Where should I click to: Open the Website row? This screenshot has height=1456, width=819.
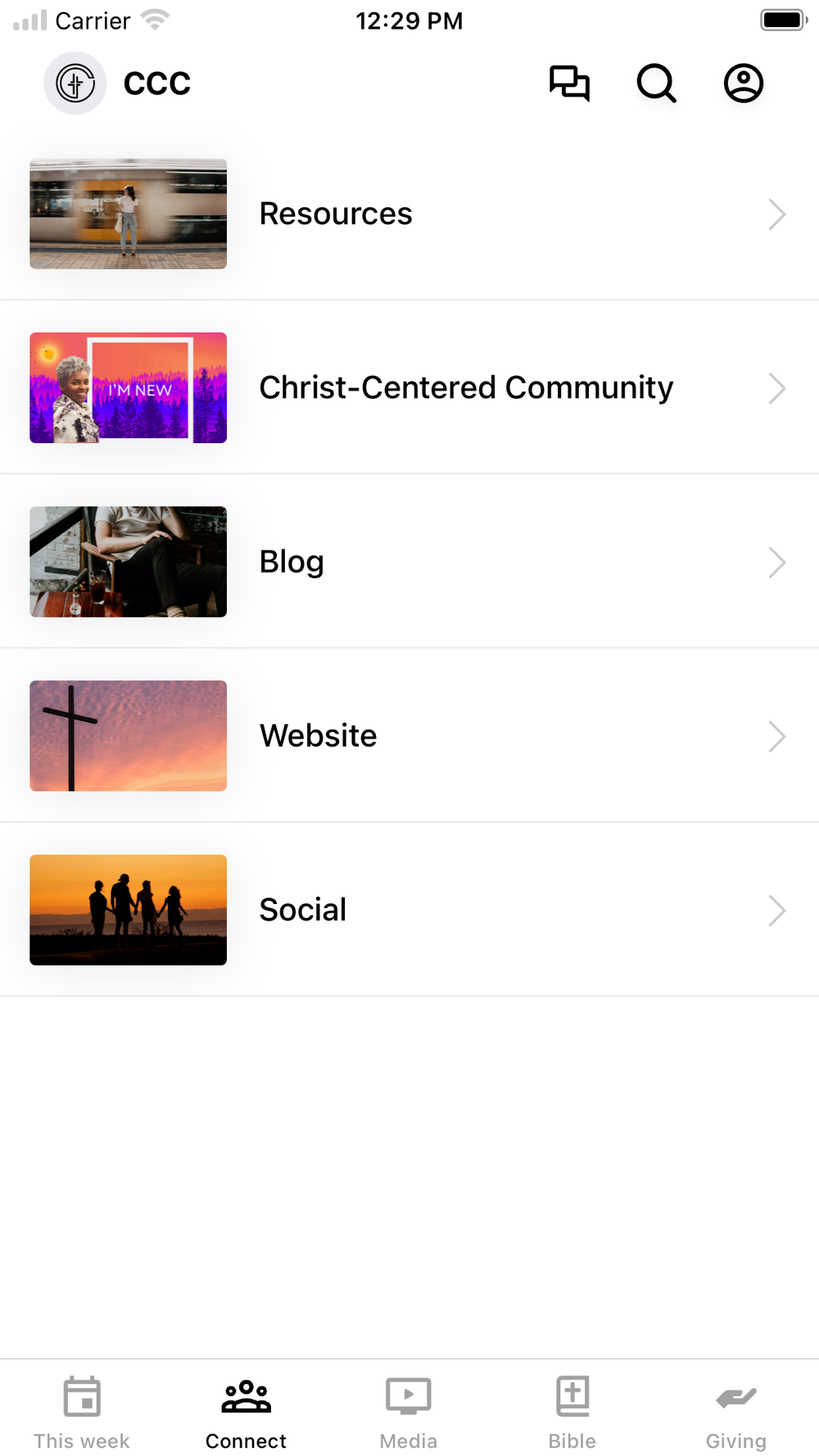[x=409, y=735]
